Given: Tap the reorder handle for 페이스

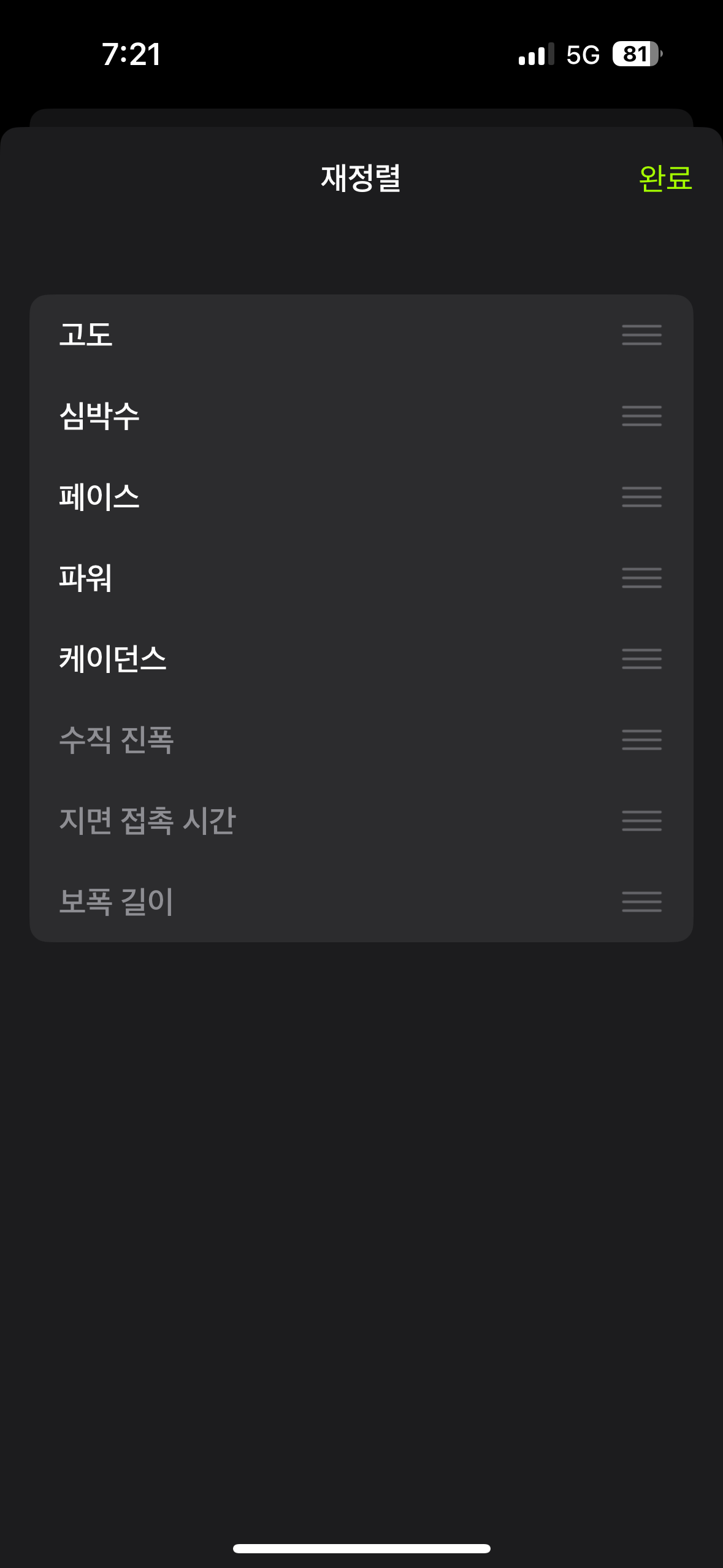Looking at the screenshot, I should (x=641, y=497).
